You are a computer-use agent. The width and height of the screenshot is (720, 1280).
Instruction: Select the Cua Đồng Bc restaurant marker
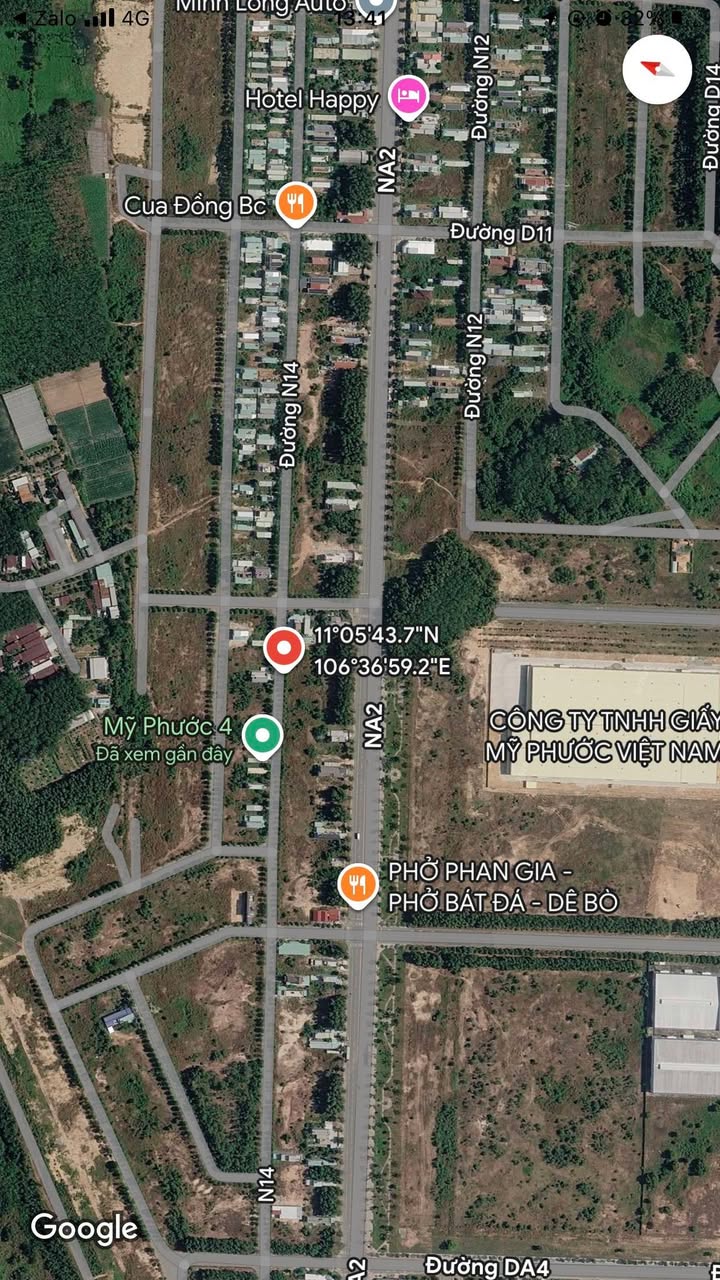click(x=295, y=205)
